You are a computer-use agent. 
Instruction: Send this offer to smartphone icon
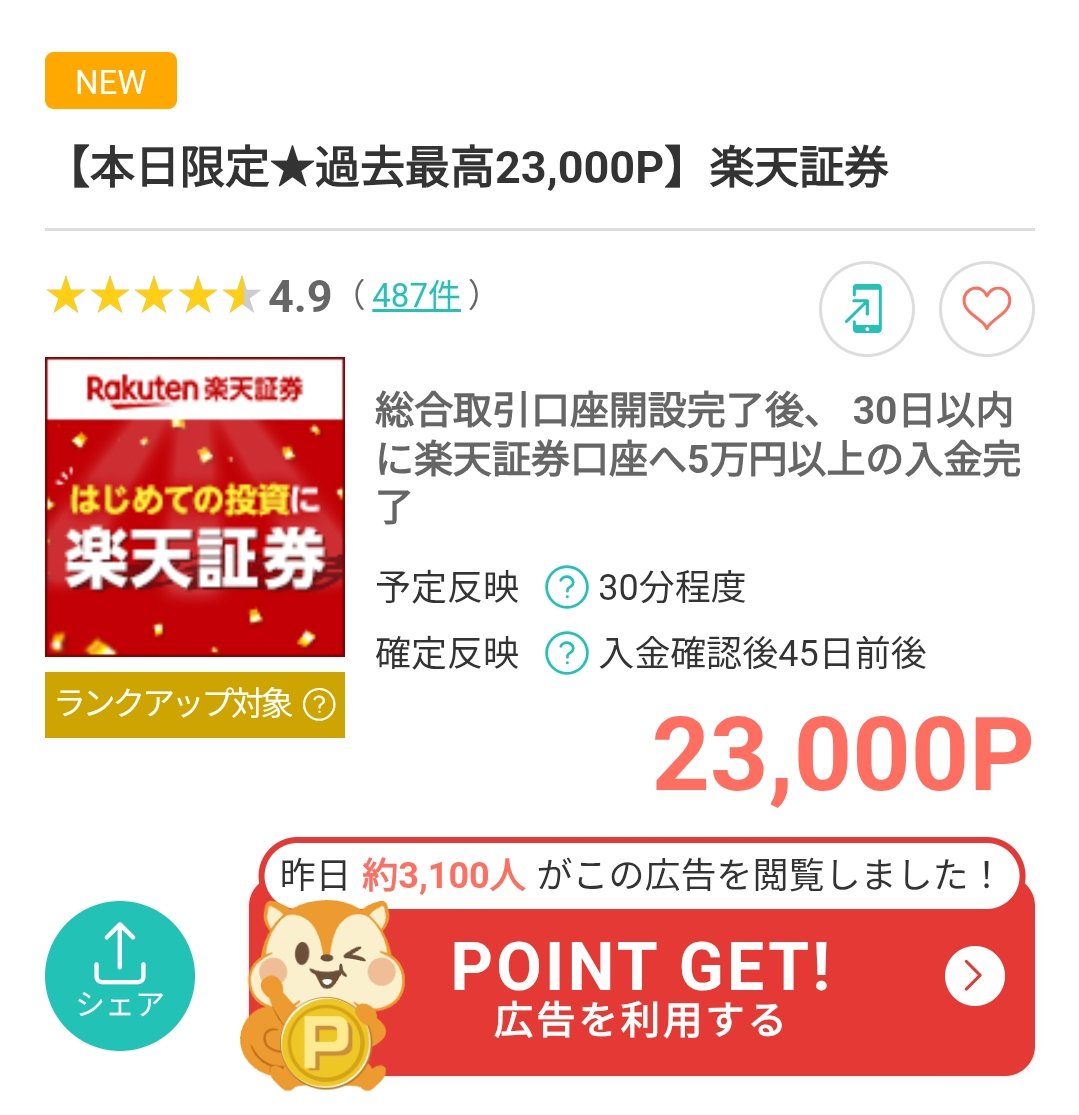click(x=866, y=309)
